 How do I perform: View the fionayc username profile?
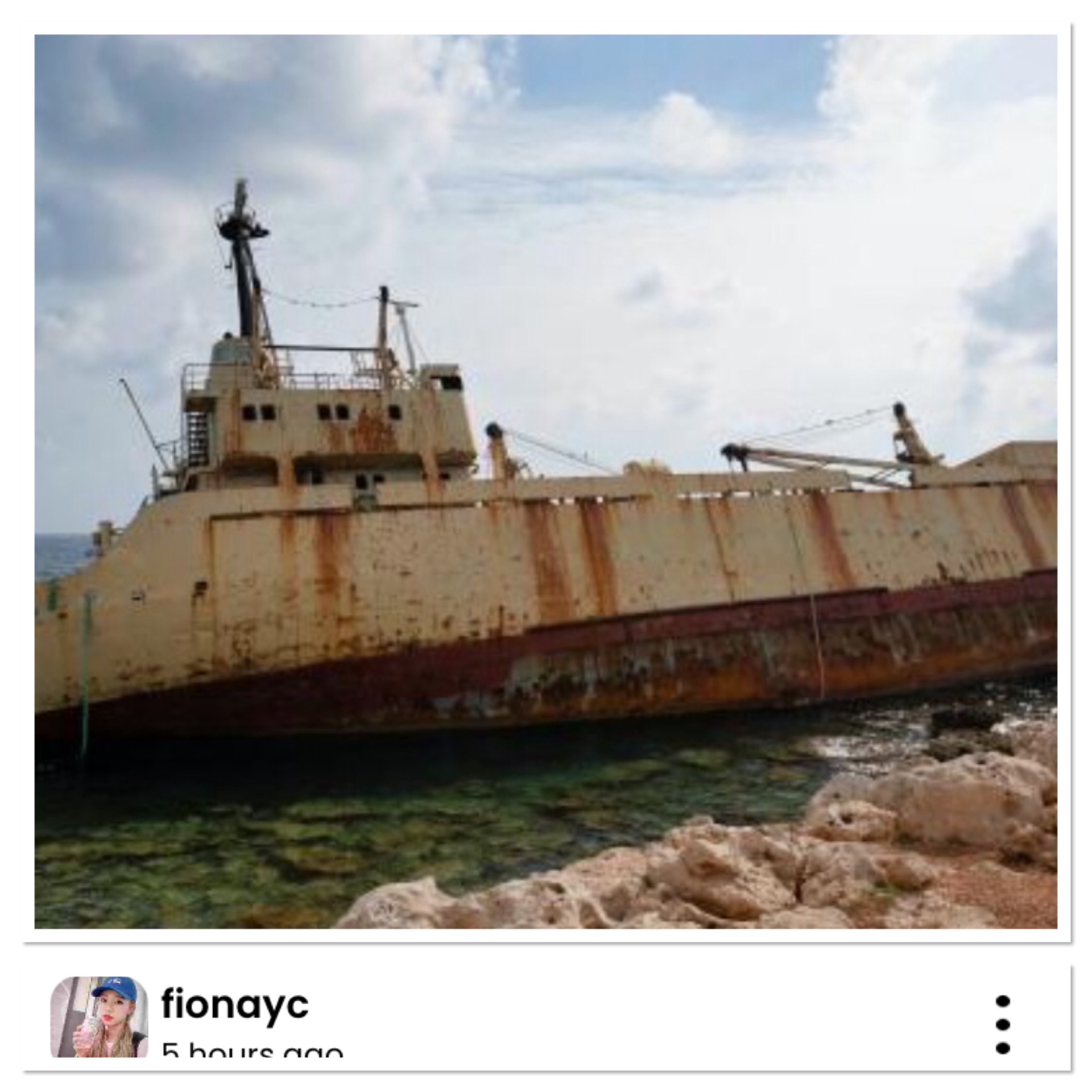pos(235,1004)
